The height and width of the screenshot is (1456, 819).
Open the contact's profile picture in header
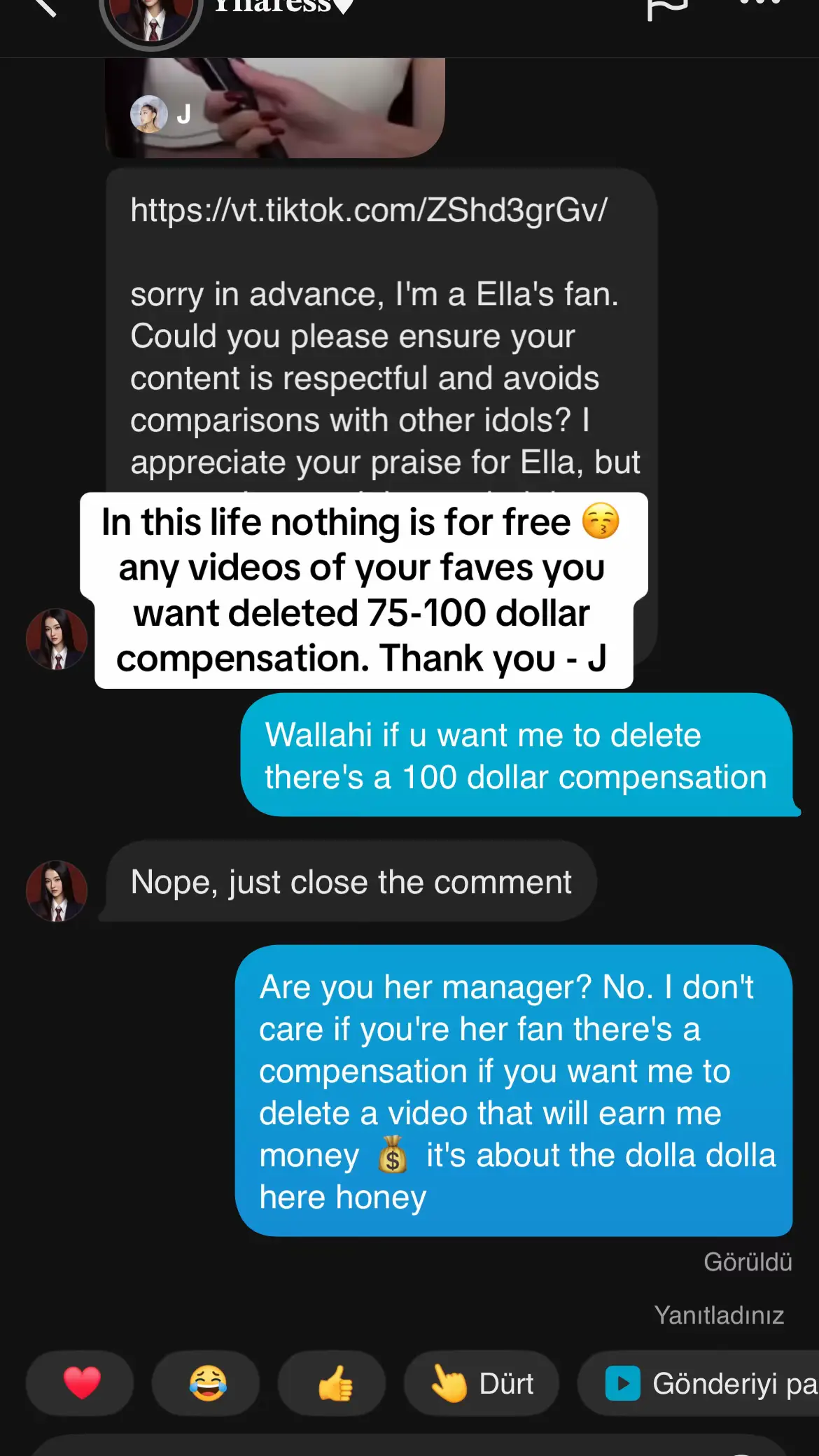(x=150, y=17)
